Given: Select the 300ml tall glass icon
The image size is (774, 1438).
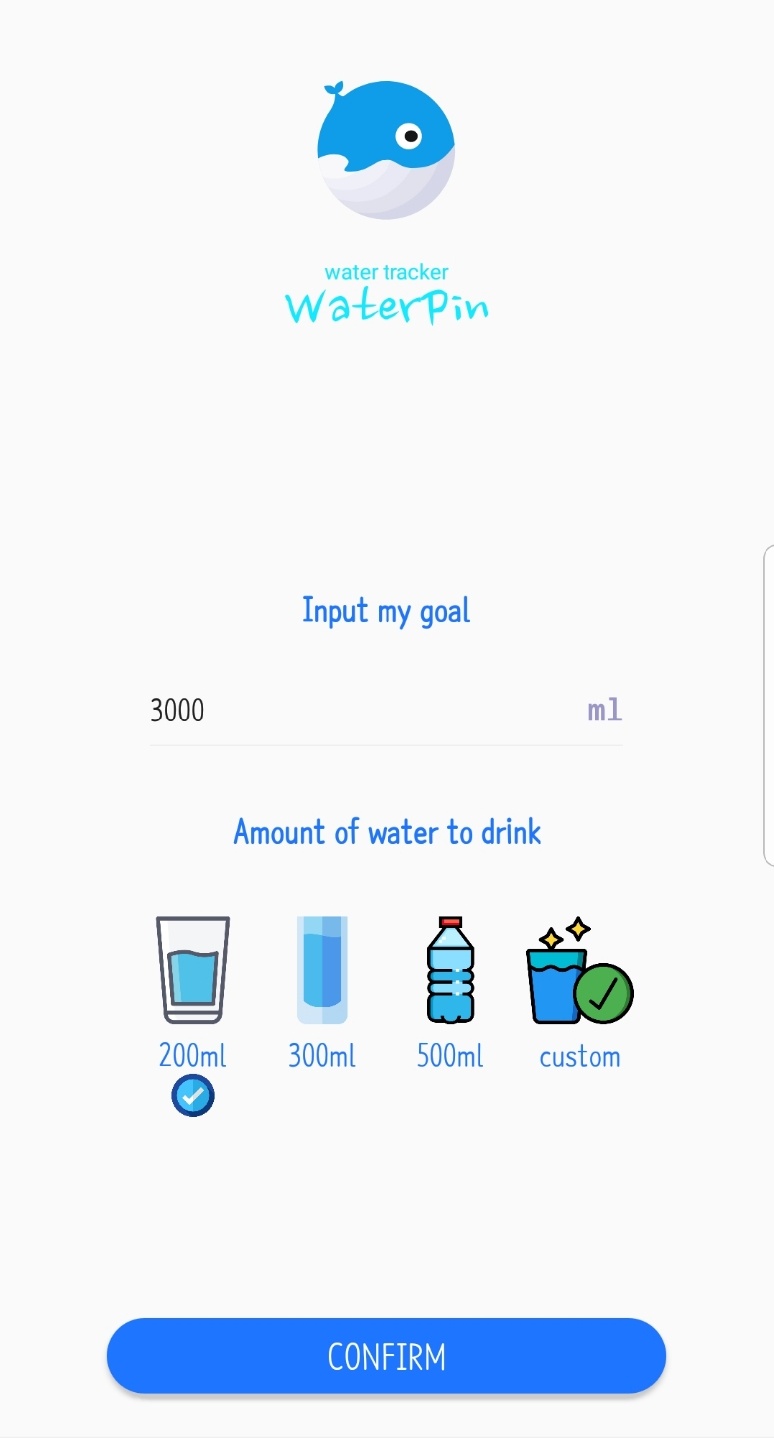Looking at the screenshot, I should [x=321, y=968].
